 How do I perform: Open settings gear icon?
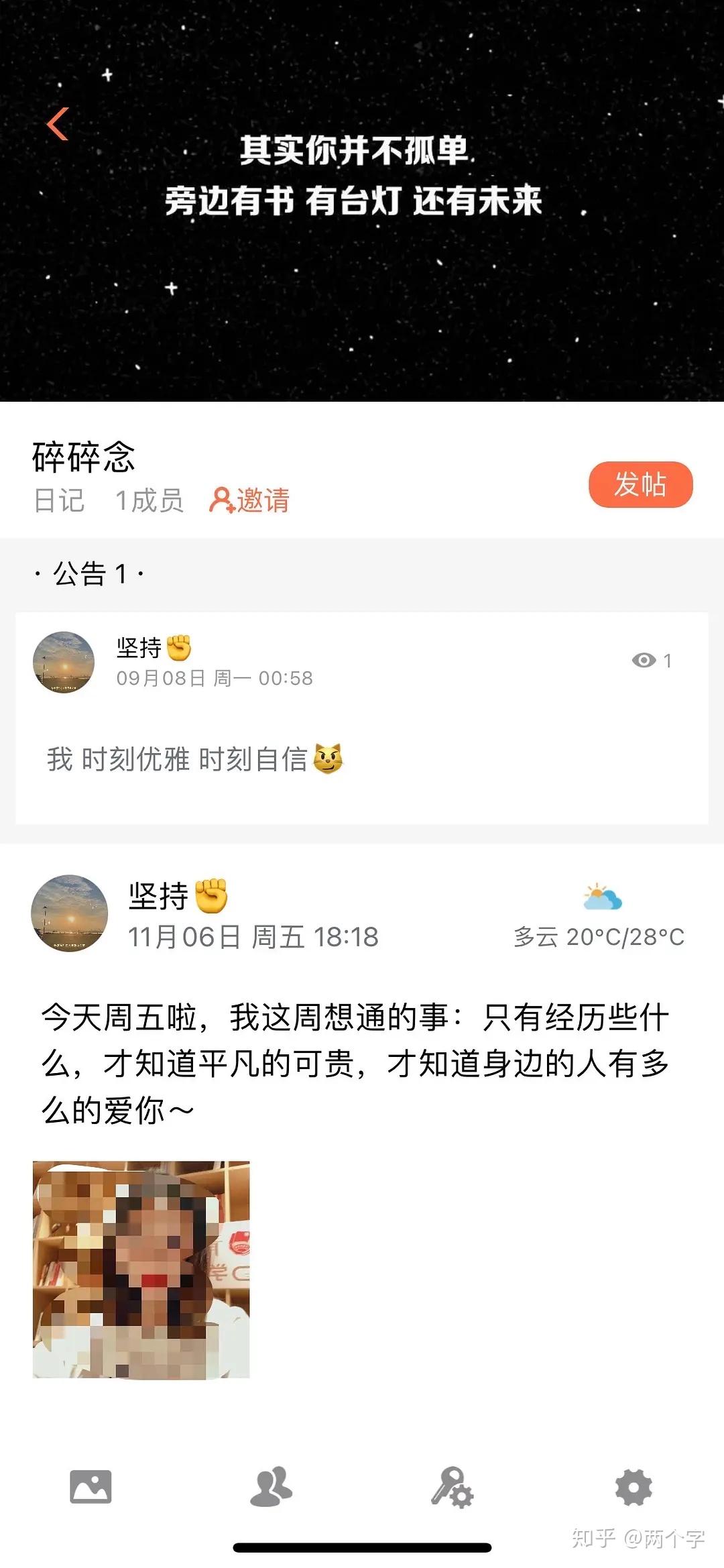coord(633,1488)
